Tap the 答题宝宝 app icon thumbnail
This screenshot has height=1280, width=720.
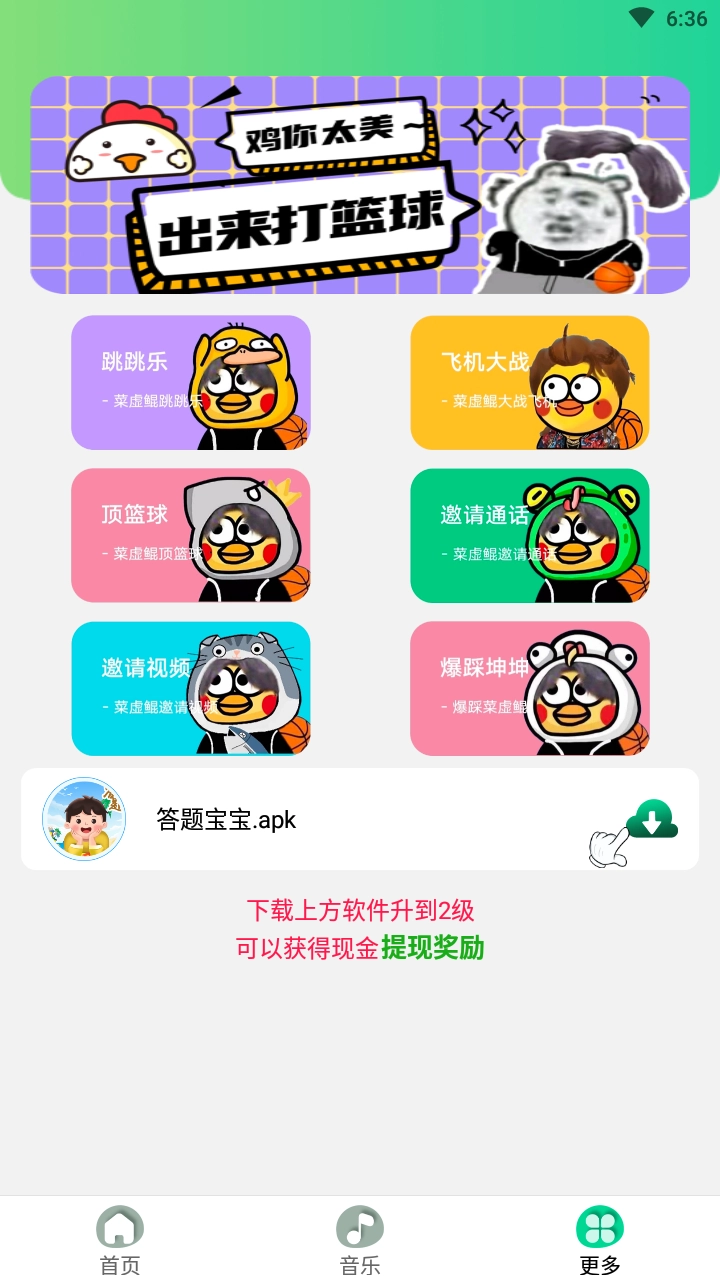(84, 819)
